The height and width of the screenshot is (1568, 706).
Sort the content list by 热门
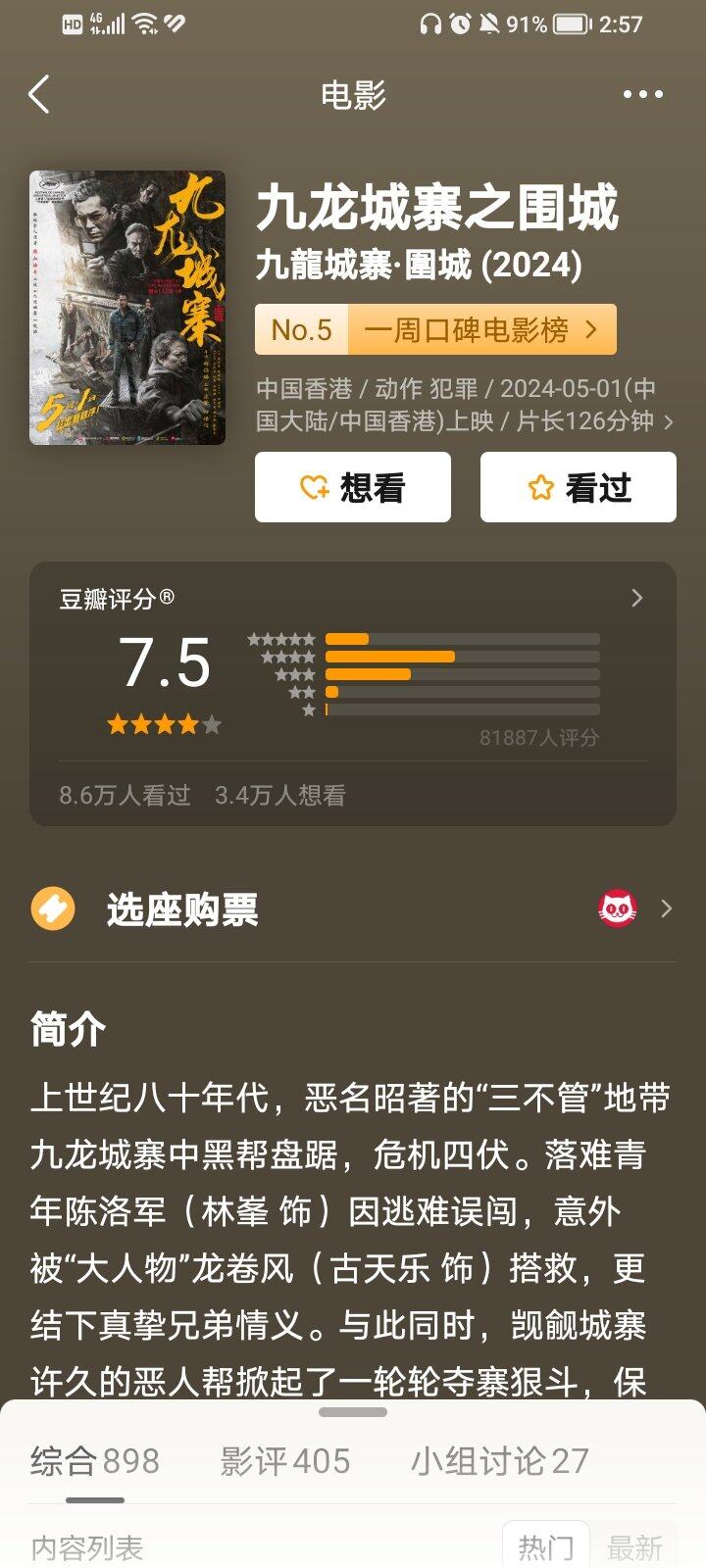click(x=546, y=1547)
